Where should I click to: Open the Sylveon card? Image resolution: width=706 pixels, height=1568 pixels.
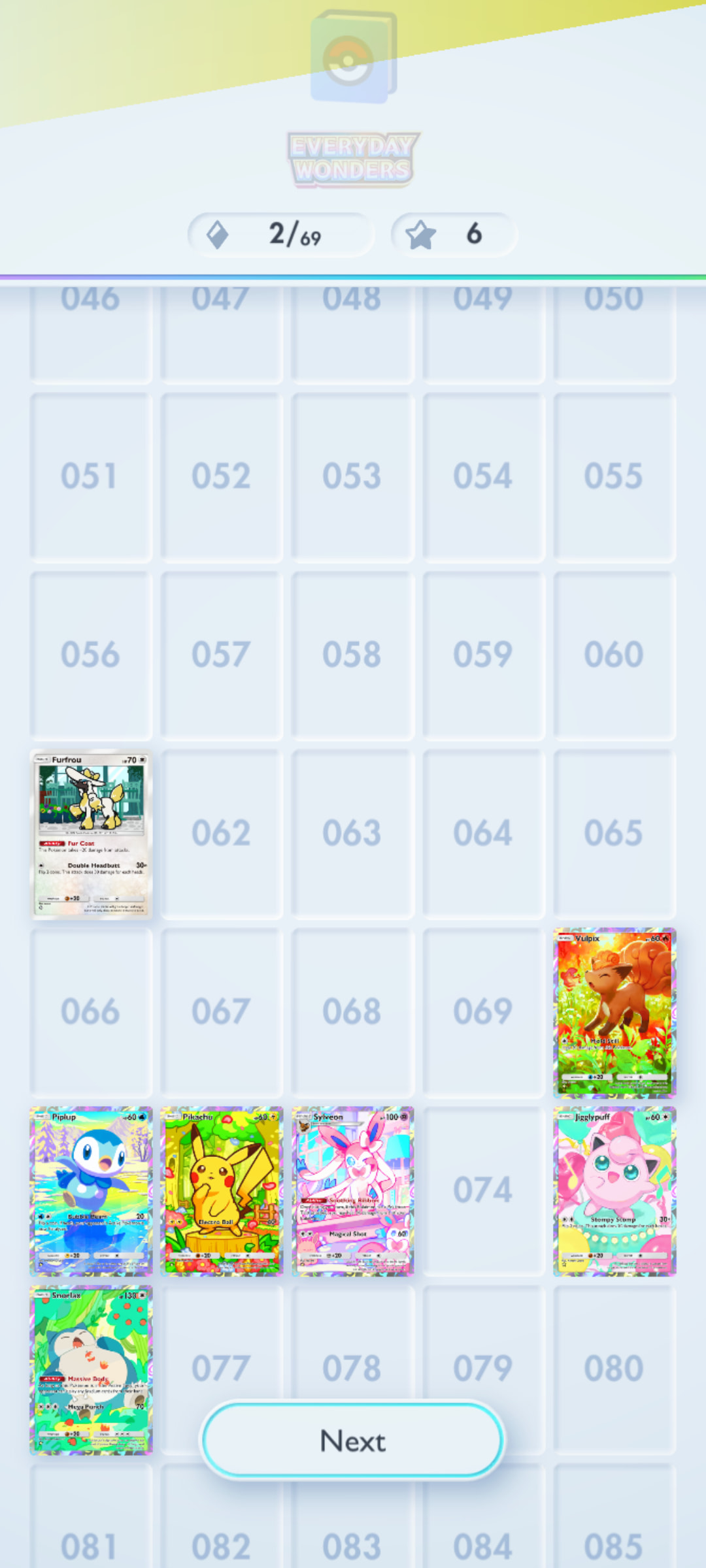353,1191
